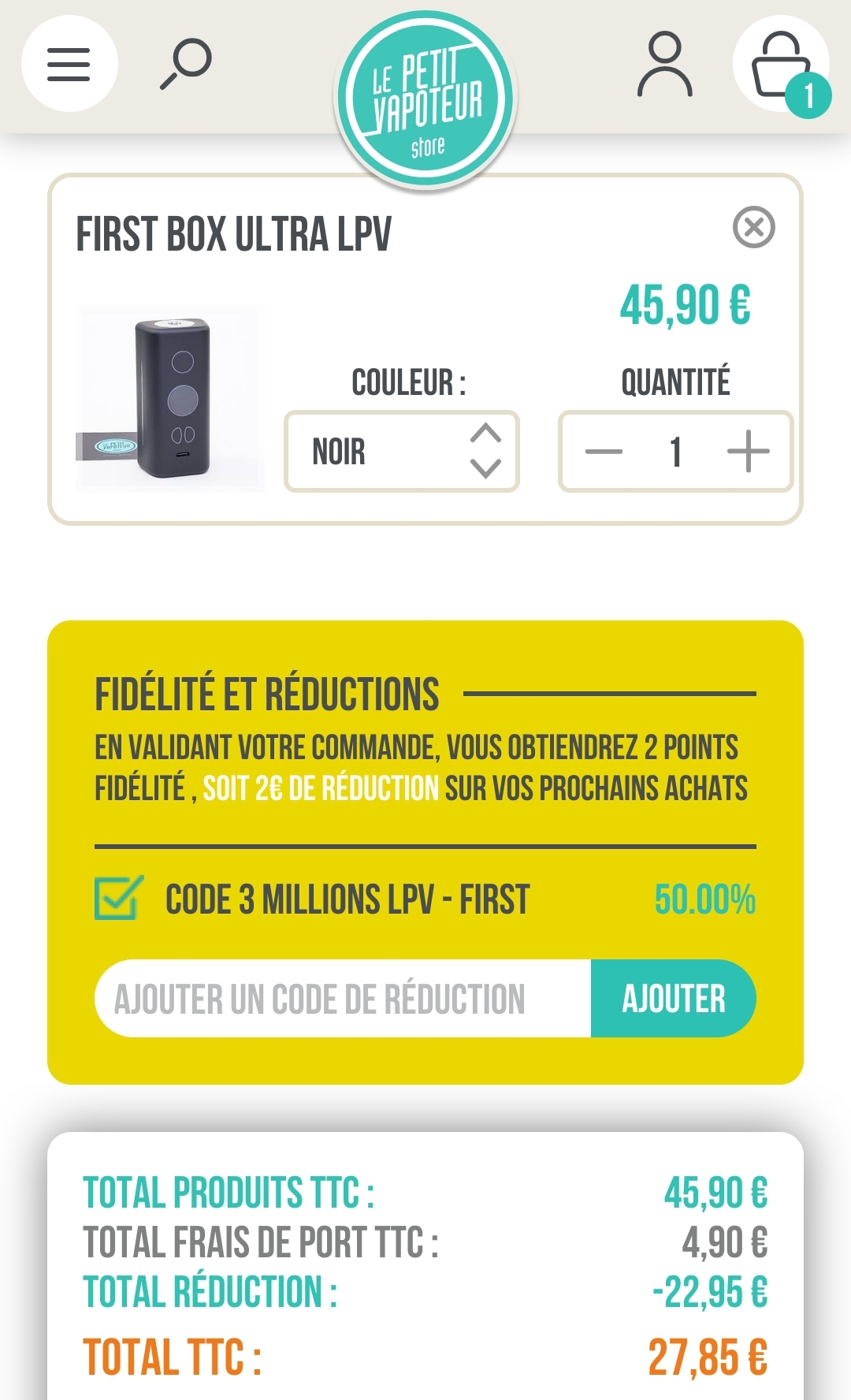Open the user account icon

tap(664, 65)
